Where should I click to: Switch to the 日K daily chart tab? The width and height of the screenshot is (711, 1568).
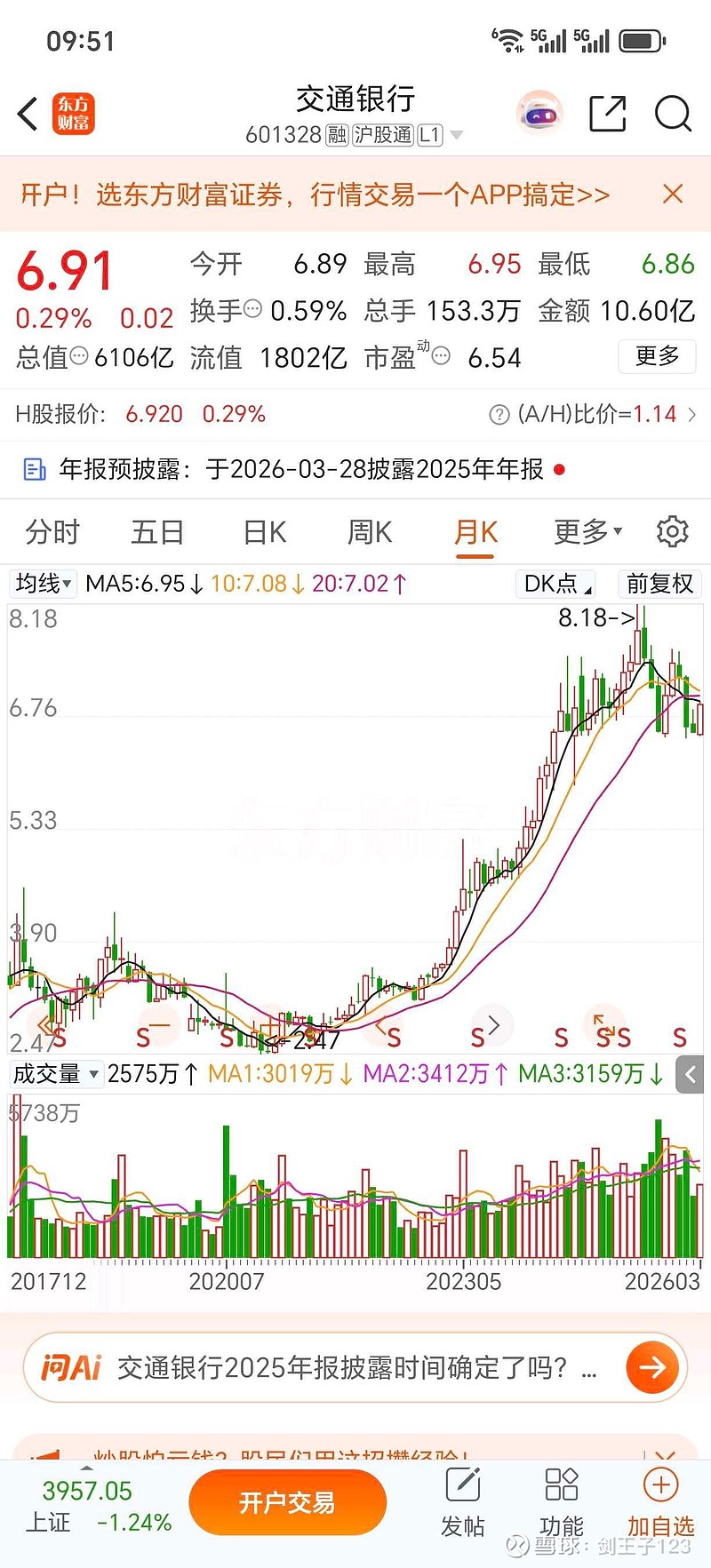pos(263,531)
